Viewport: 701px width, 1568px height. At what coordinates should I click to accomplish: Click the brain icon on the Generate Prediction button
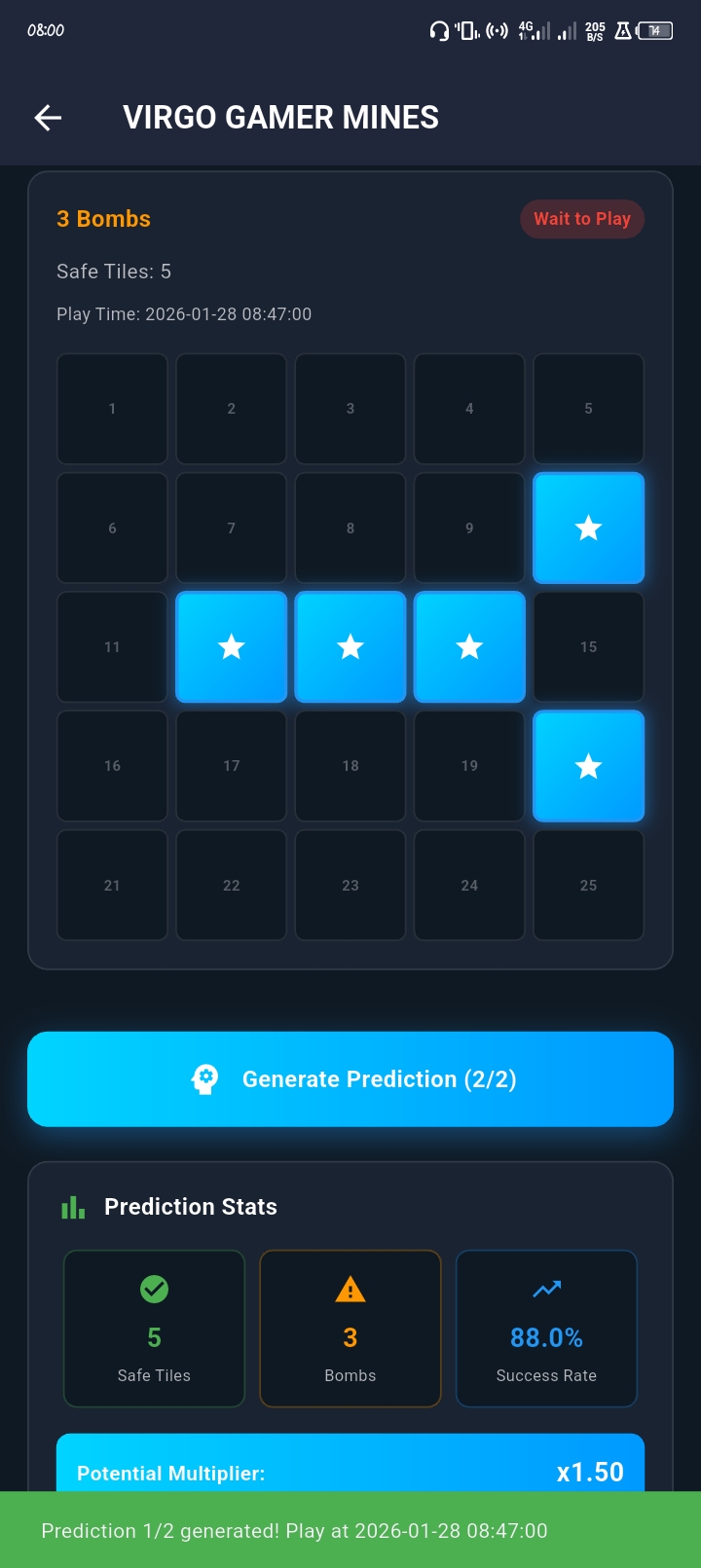204,1078
